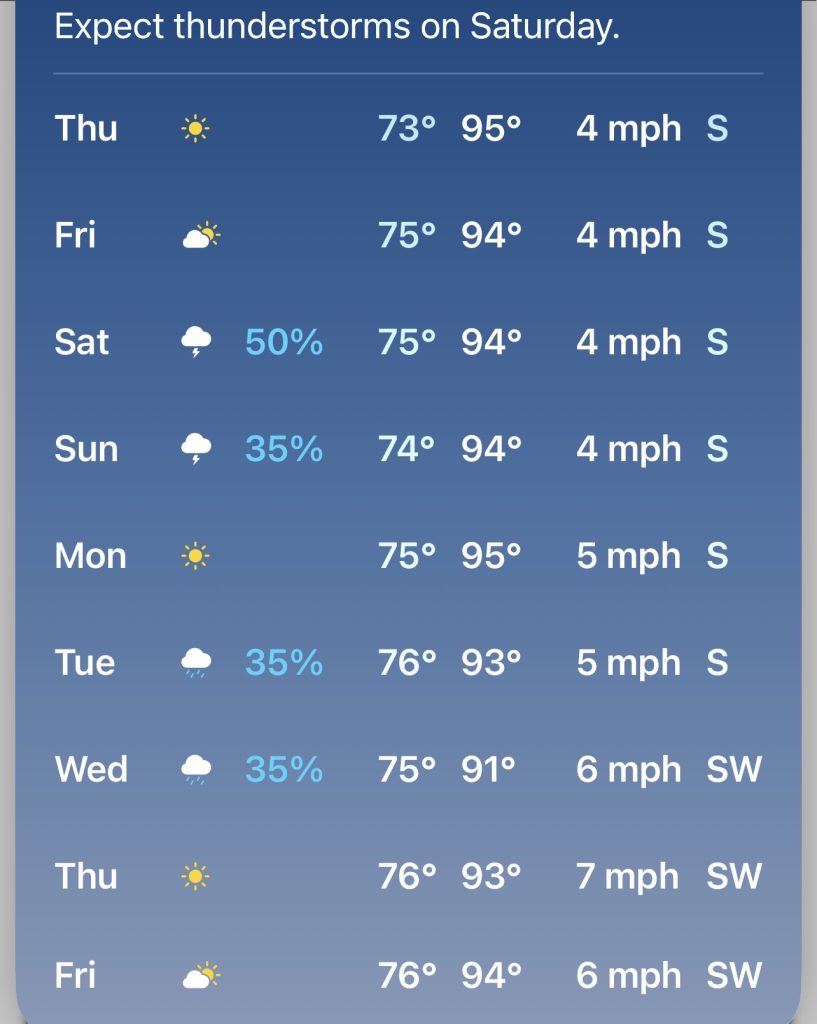Screen dimensions: 817x1024
Task: Open the Thu row with 7 mph wind
Action: (408, 876)
